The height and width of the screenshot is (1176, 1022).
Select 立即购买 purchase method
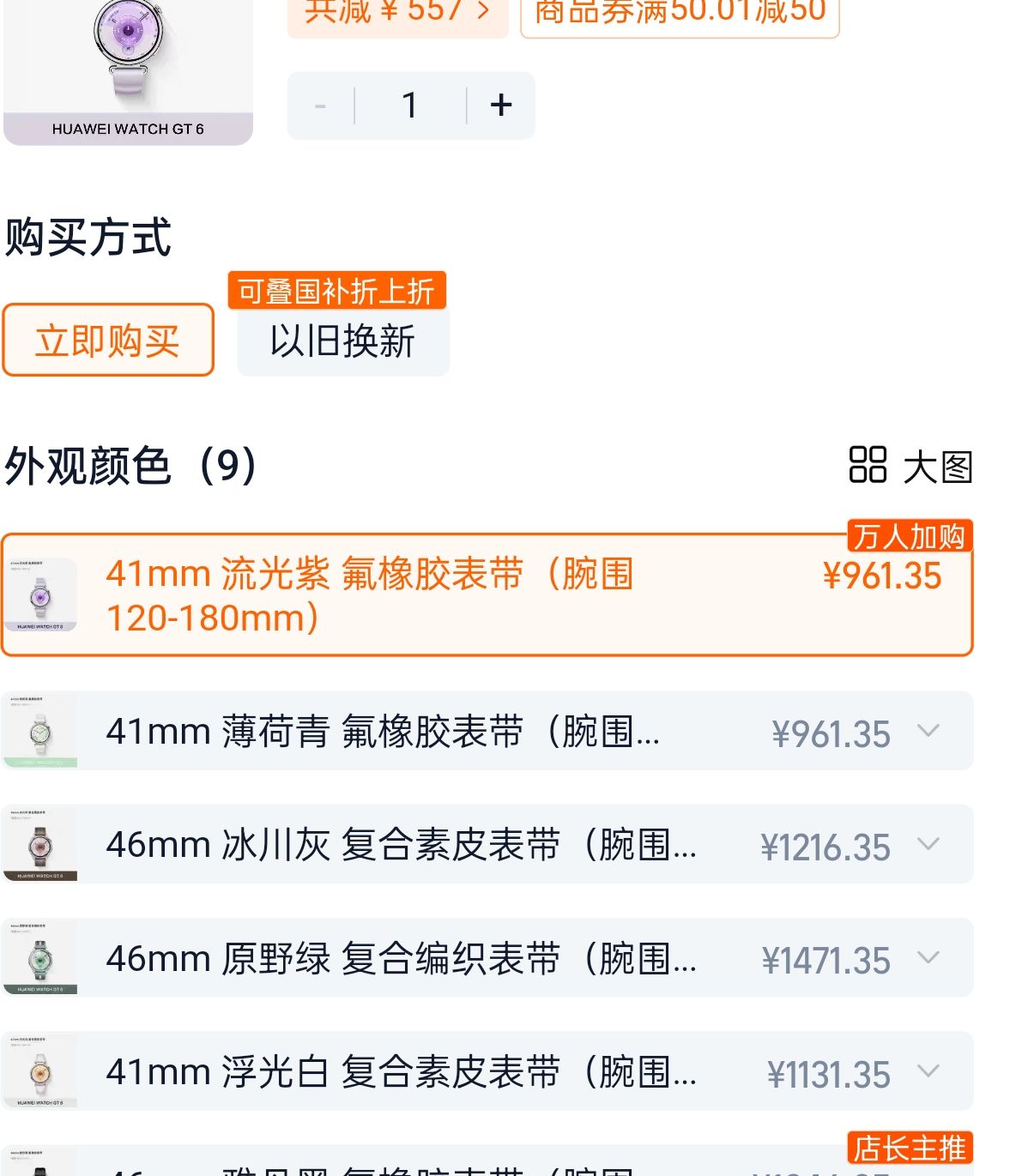tap(108, 340)
